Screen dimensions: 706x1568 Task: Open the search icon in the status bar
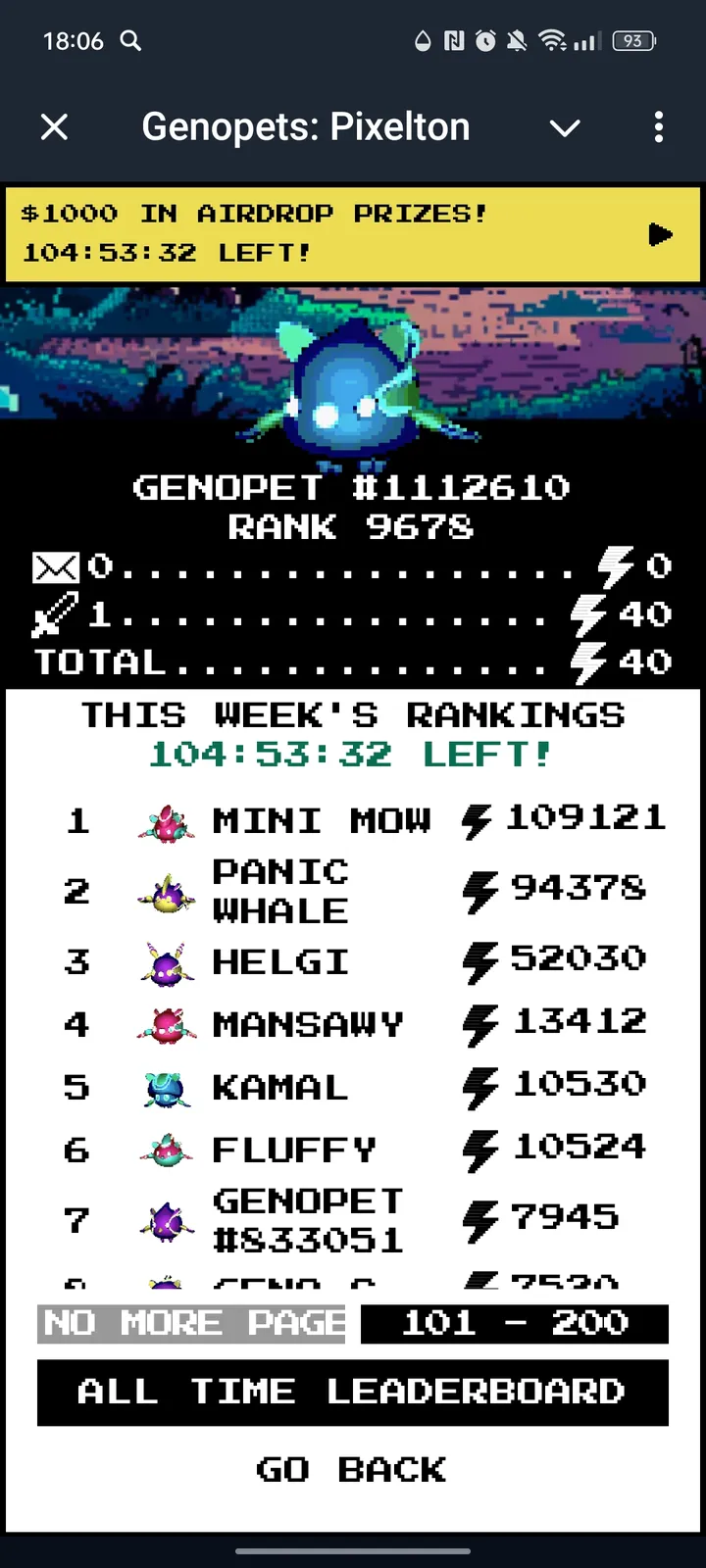click(128, 41)
